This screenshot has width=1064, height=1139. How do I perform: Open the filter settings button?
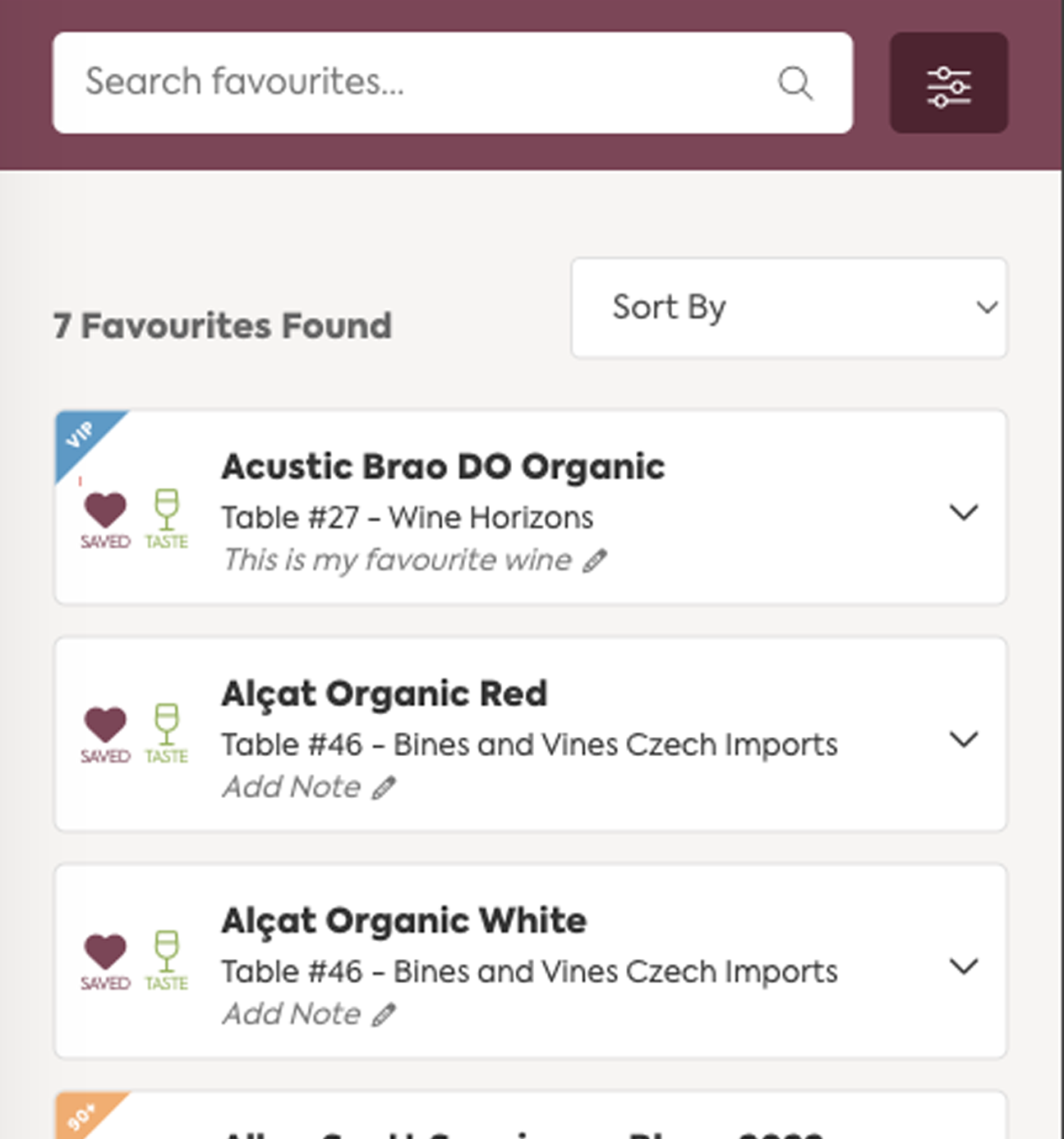tap(948, 83)
